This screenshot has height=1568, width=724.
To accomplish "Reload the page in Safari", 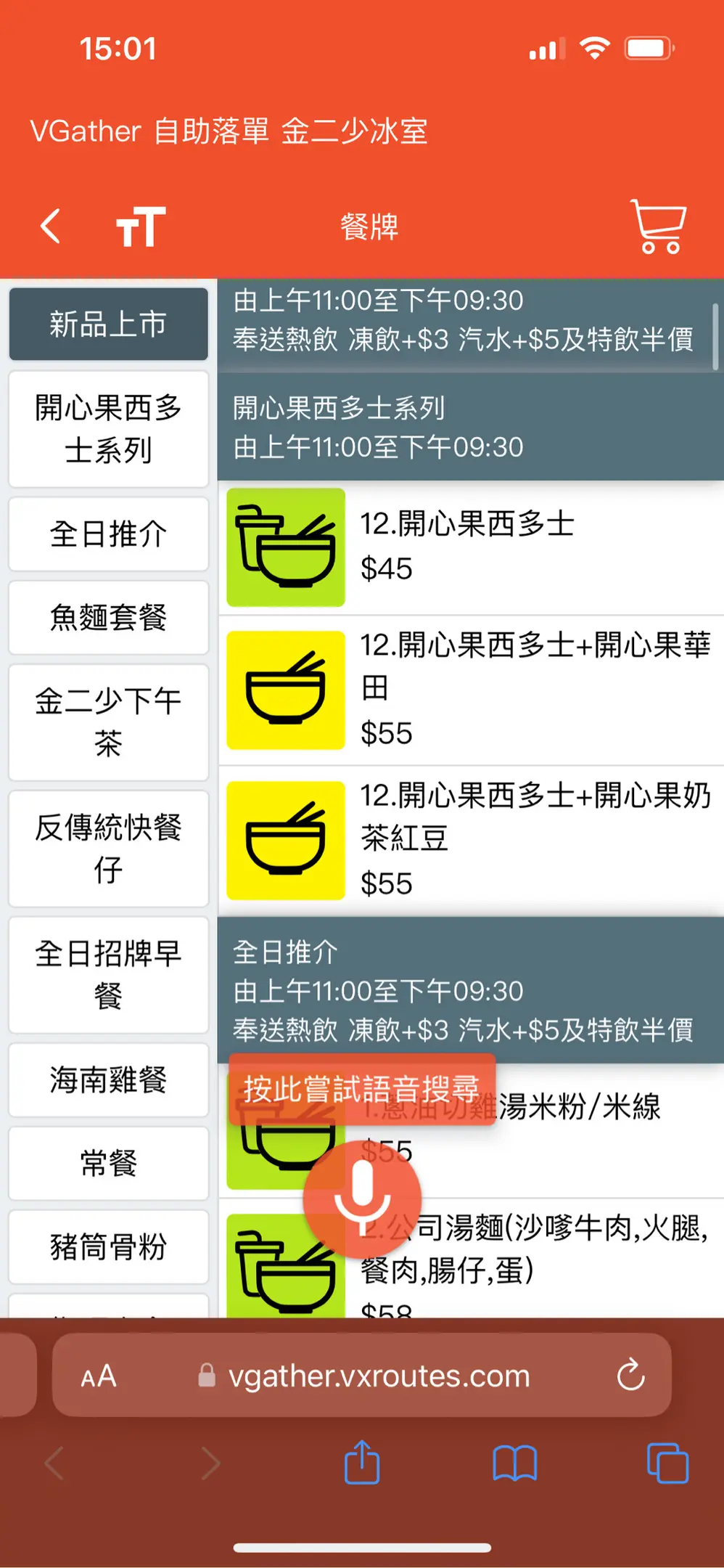I will 630,1375.
